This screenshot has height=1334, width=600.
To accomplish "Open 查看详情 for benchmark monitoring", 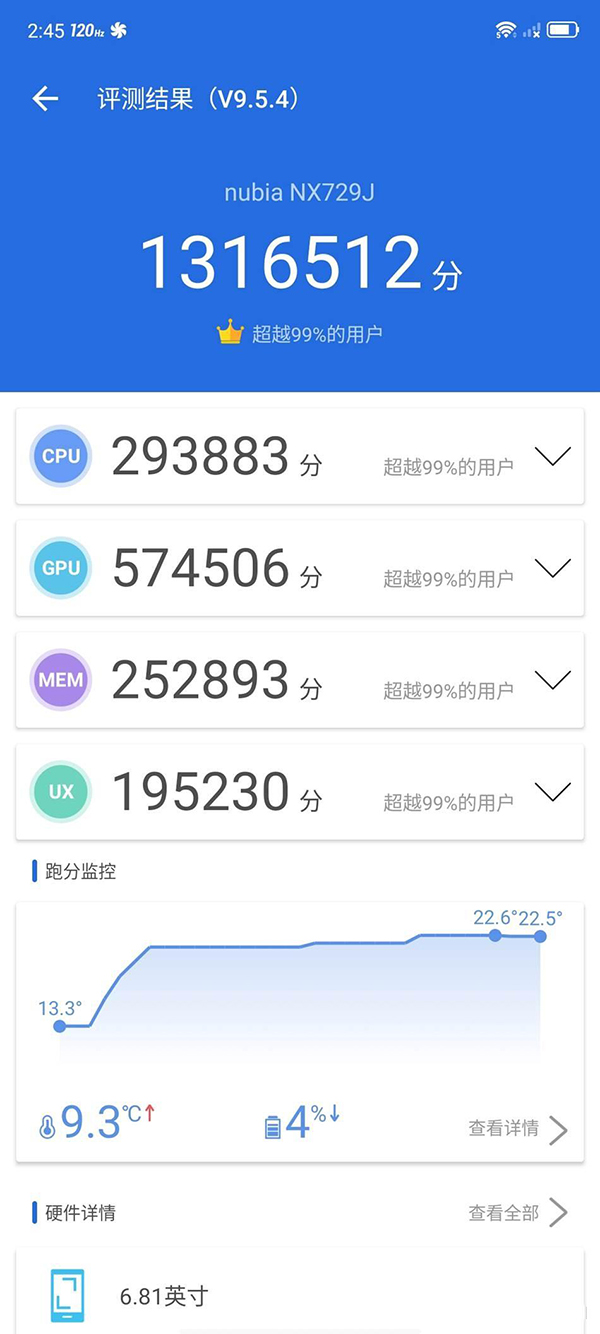I will pos(517,1129).
